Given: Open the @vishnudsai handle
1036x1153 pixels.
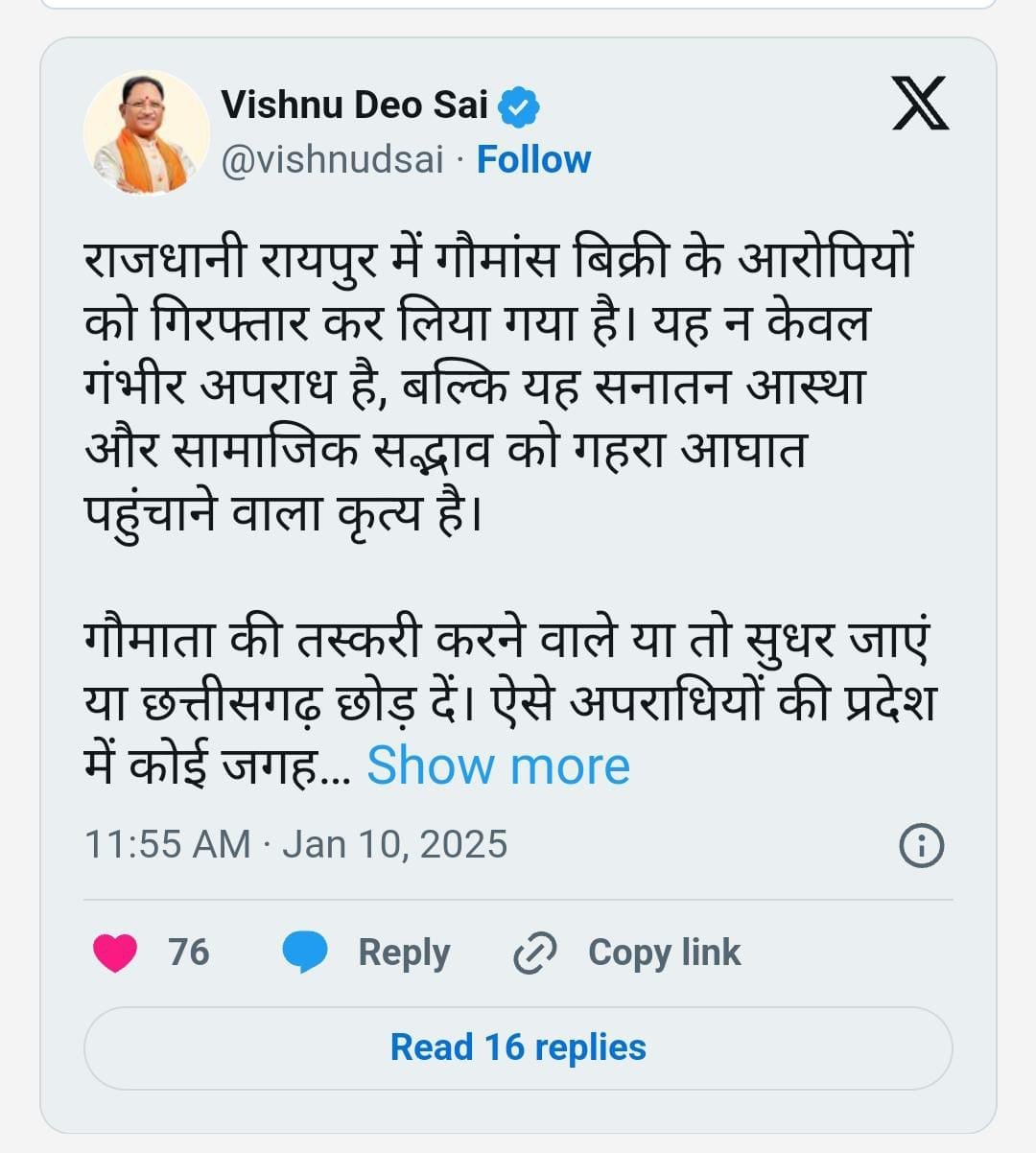Looking at the screenshot, I should point(332,159).
